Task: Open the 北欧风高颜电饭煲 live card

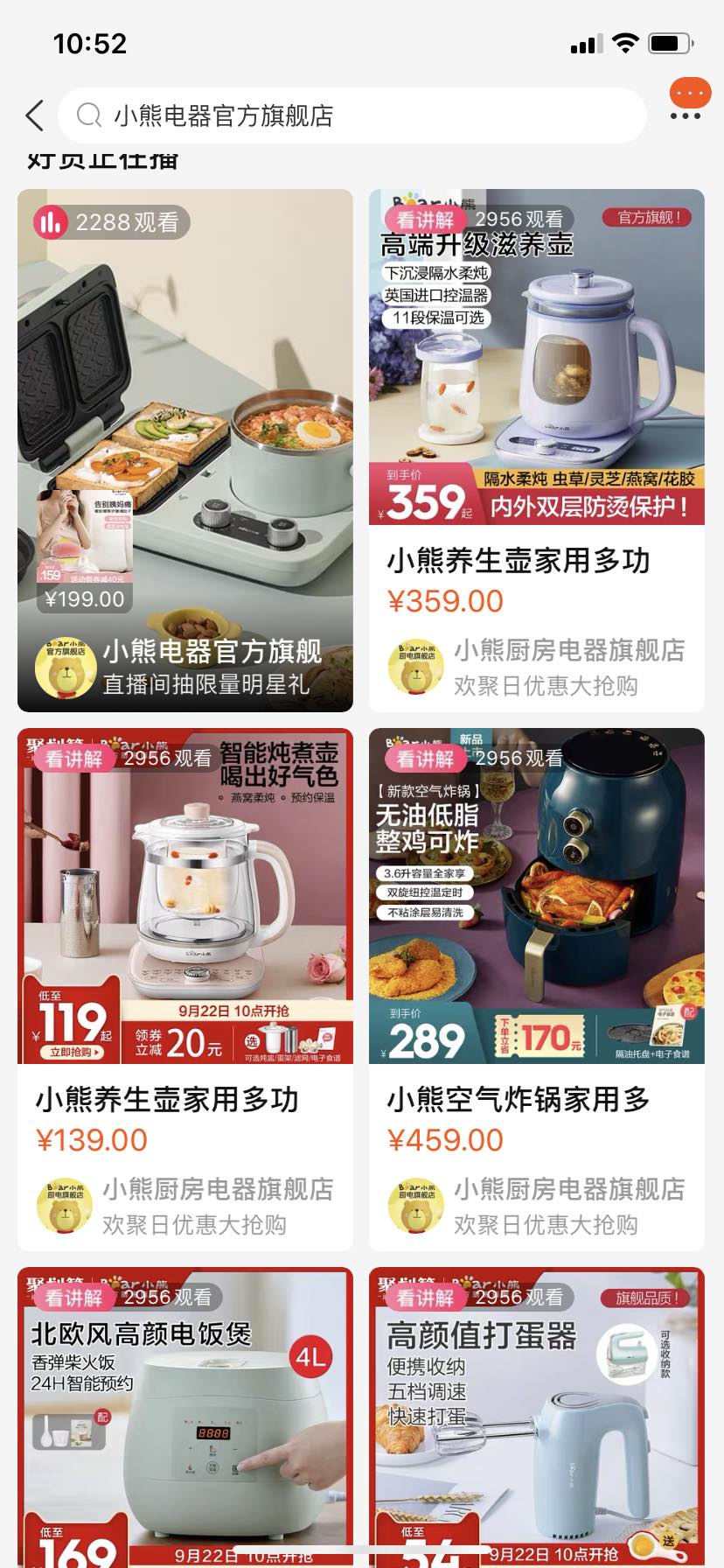Action: [185, 1417]
